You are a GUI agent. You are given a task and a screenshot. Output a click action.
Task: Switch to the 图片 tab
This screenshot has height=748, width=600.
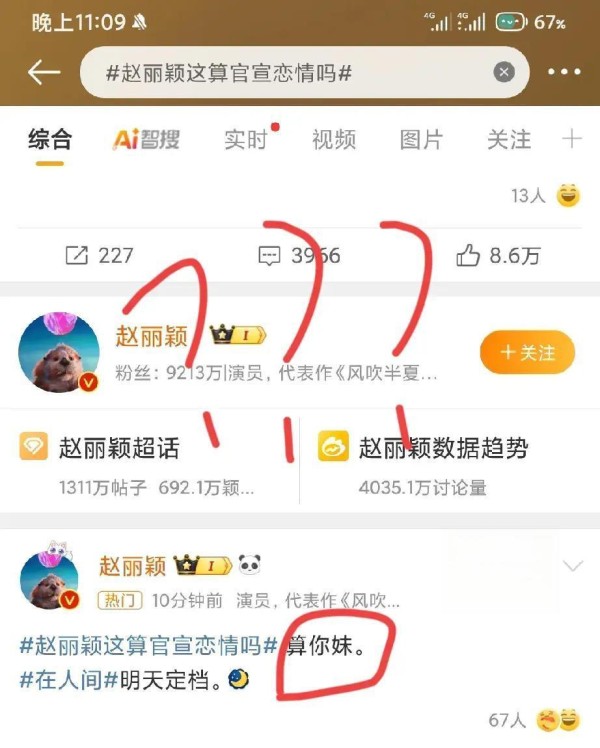pos(421,139)
